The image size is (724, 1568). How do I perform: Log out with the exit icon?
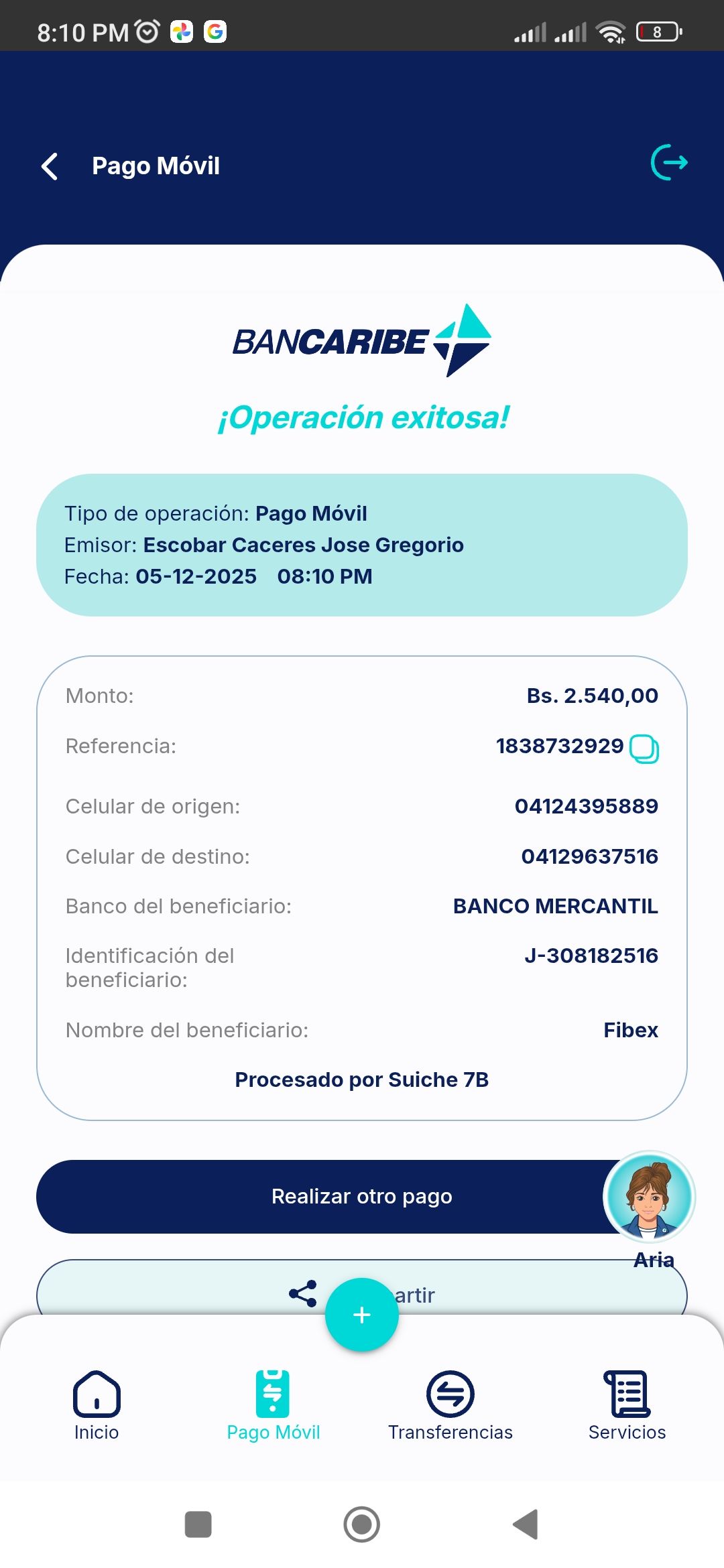pos(669,163)
